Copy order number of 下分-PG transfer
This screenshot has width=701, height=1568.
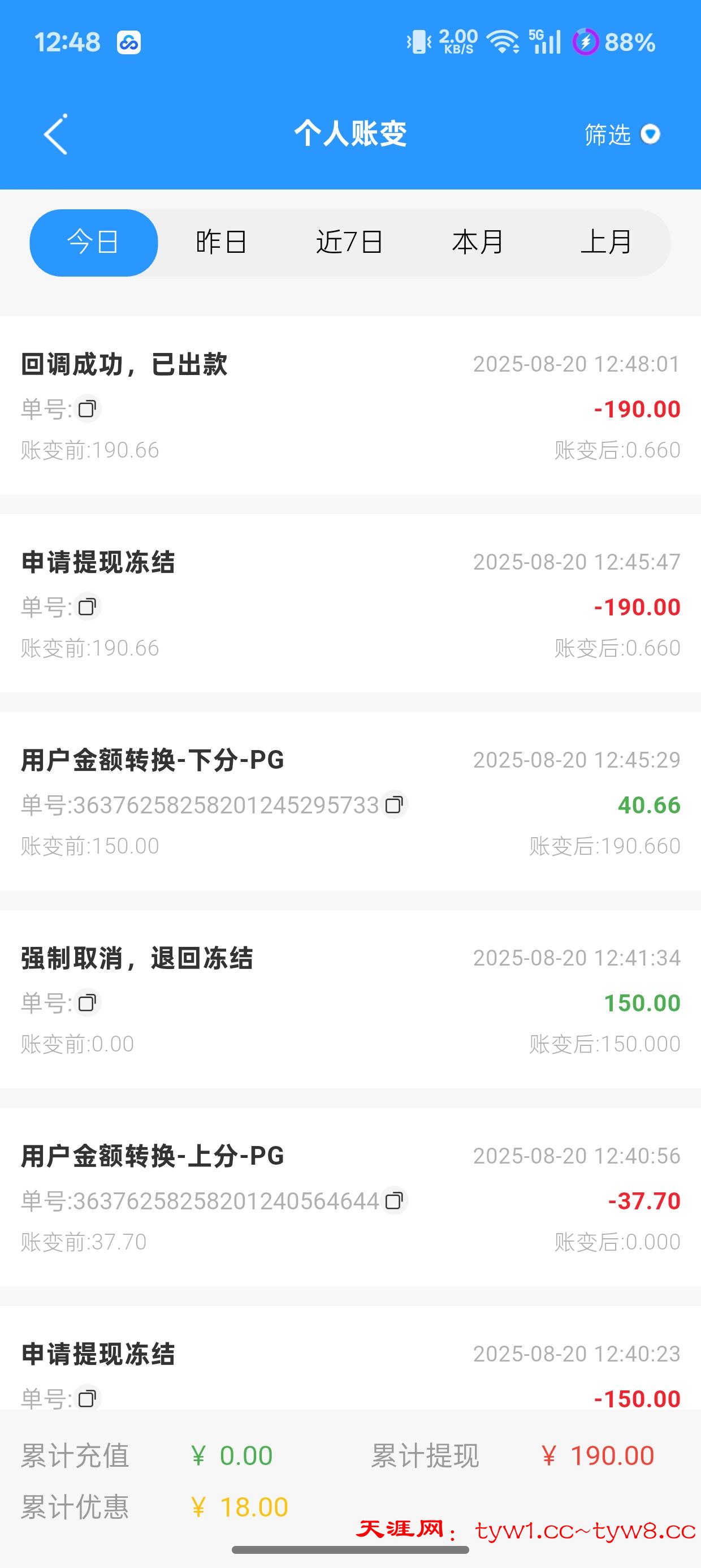395,805
